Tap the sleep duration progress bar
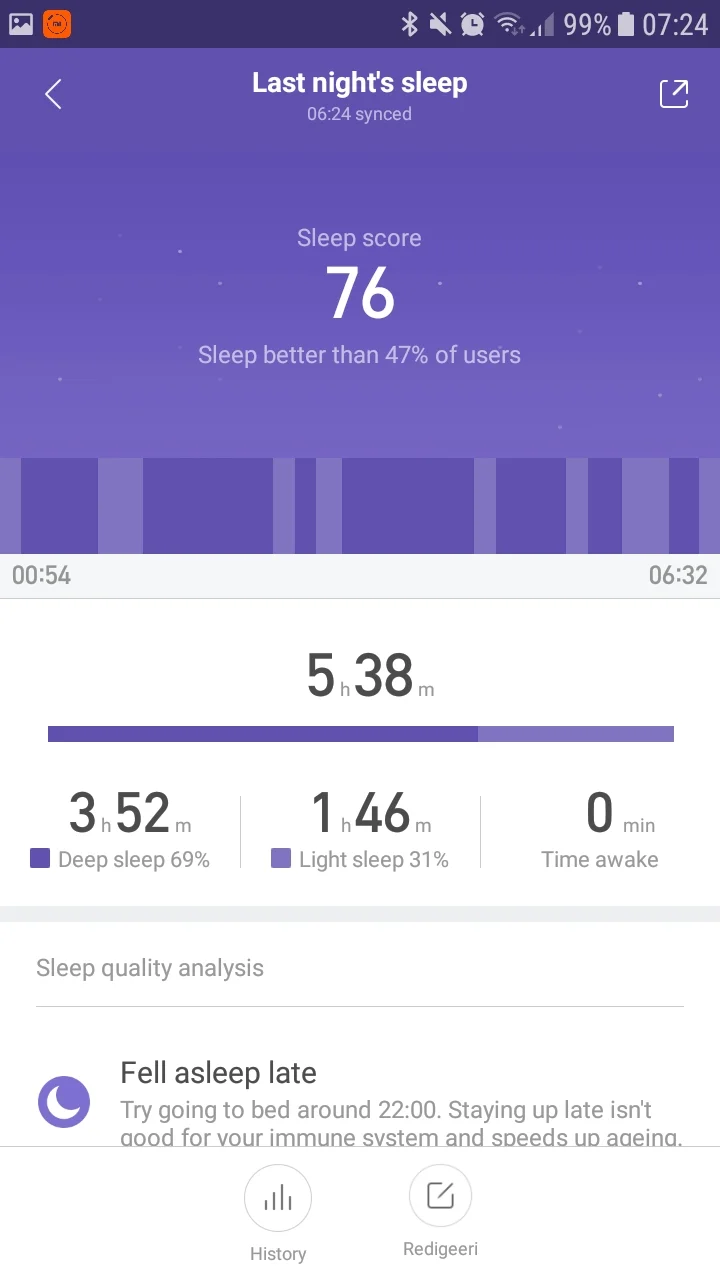720x1280 pixels. point(360,733)
